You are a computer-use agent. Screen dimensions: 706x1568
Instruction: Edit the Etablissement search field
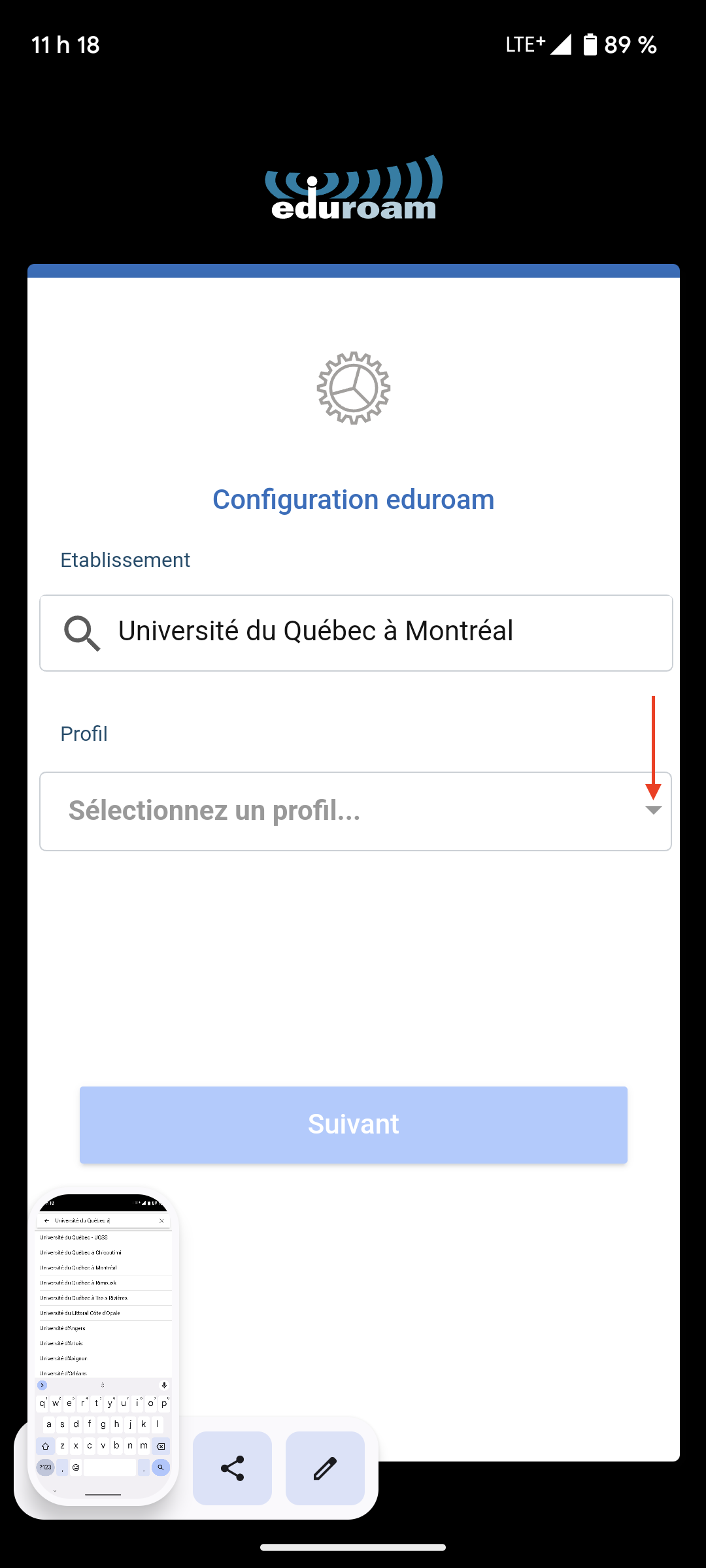(356, 632)
